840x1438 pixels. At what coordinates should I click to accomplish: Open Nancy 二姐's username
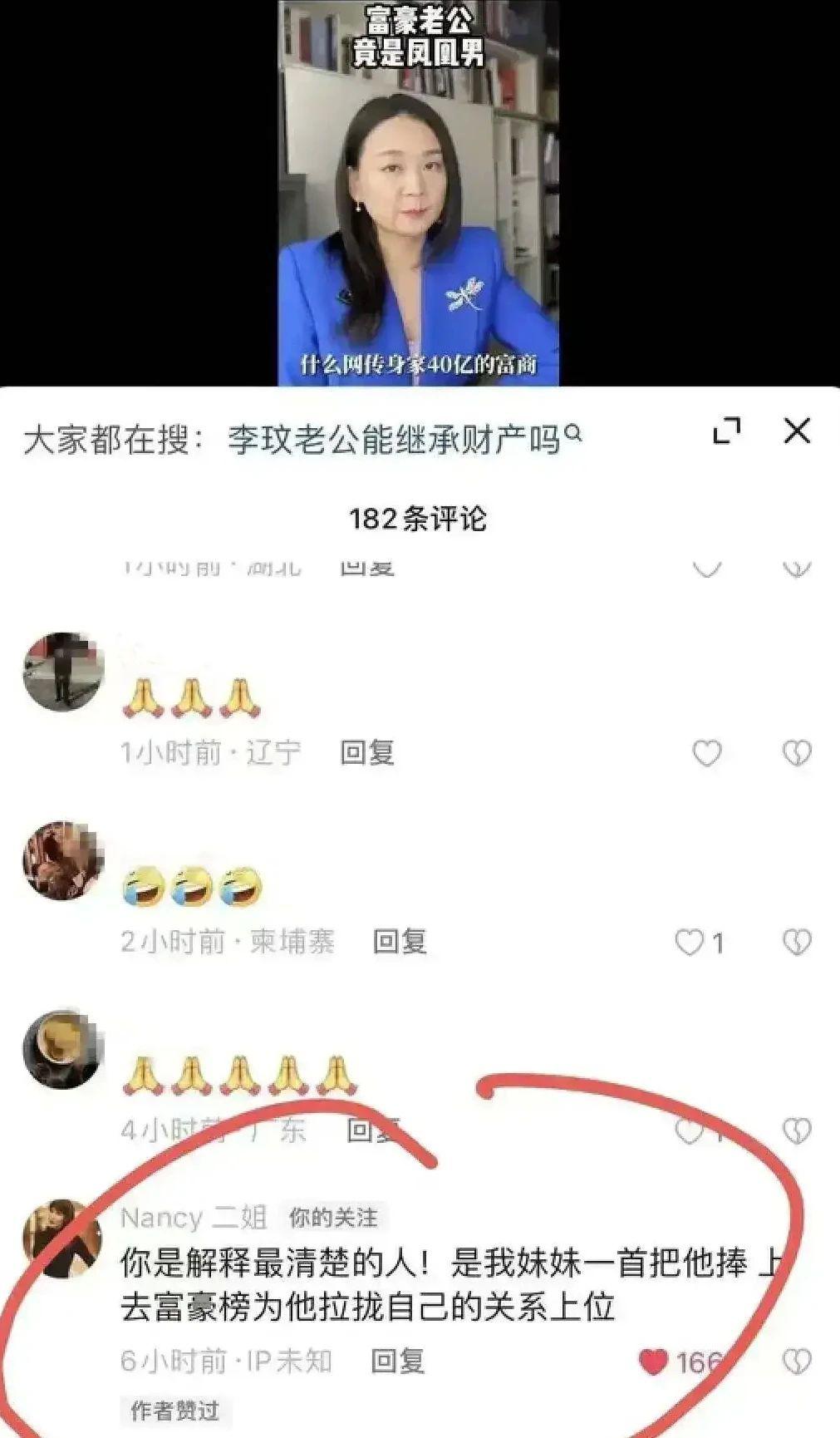[x=193, y=1218]
